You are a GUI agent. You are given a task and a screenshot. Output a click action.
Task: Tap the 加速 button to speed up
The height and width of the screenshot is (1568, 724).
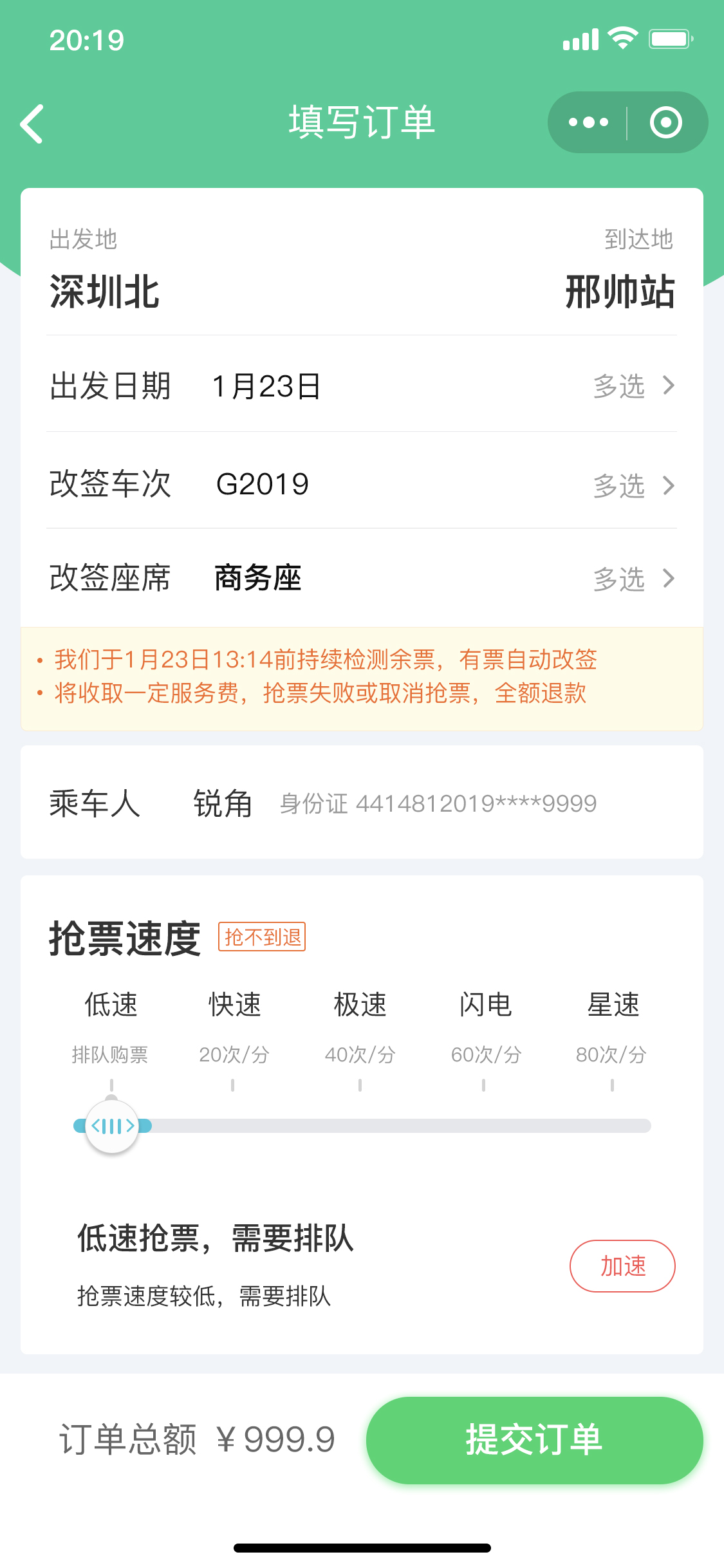[x=622, y=1265]
